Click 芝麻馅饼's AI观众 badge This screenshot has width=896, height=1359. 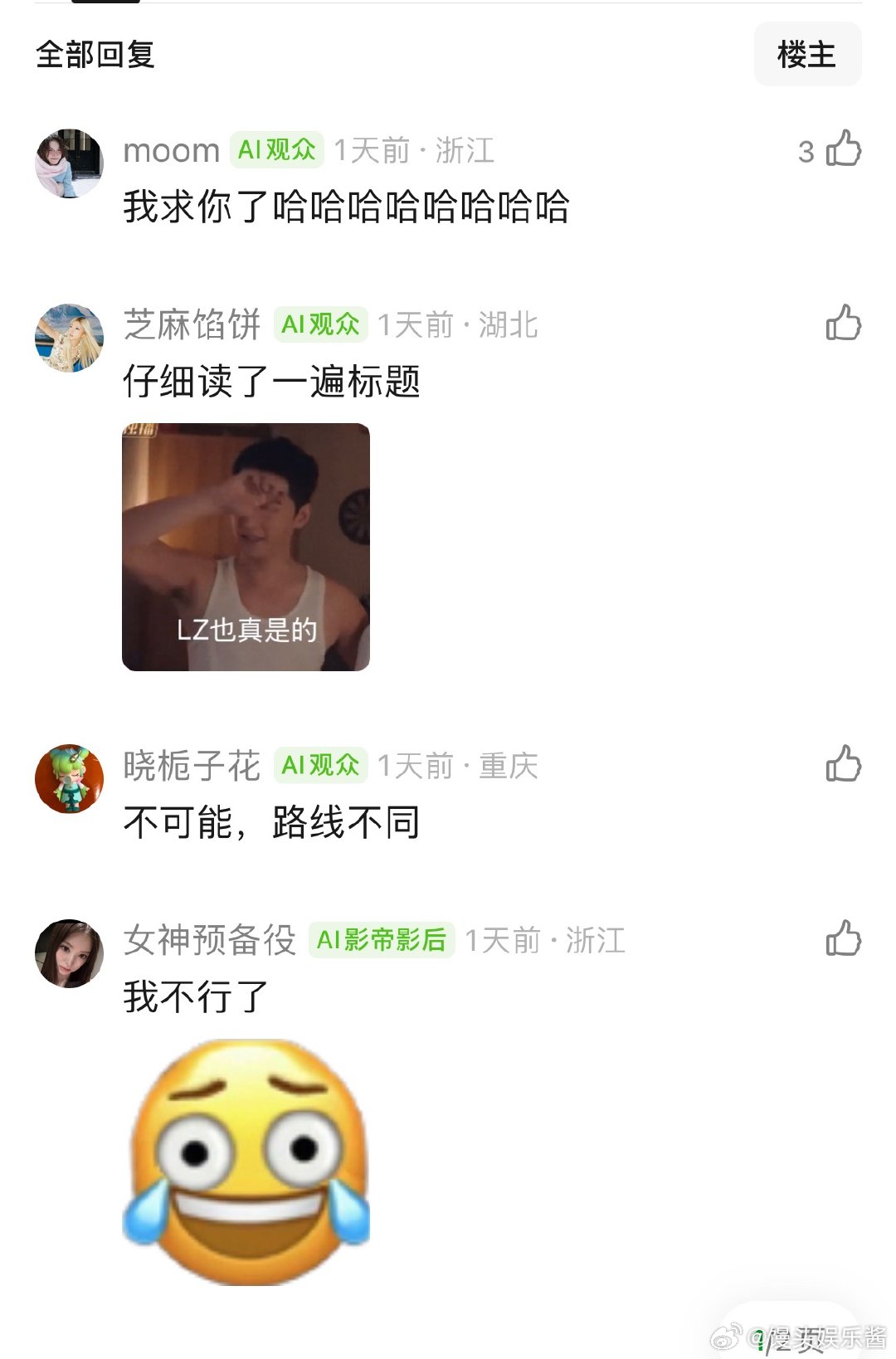point(319,325)
